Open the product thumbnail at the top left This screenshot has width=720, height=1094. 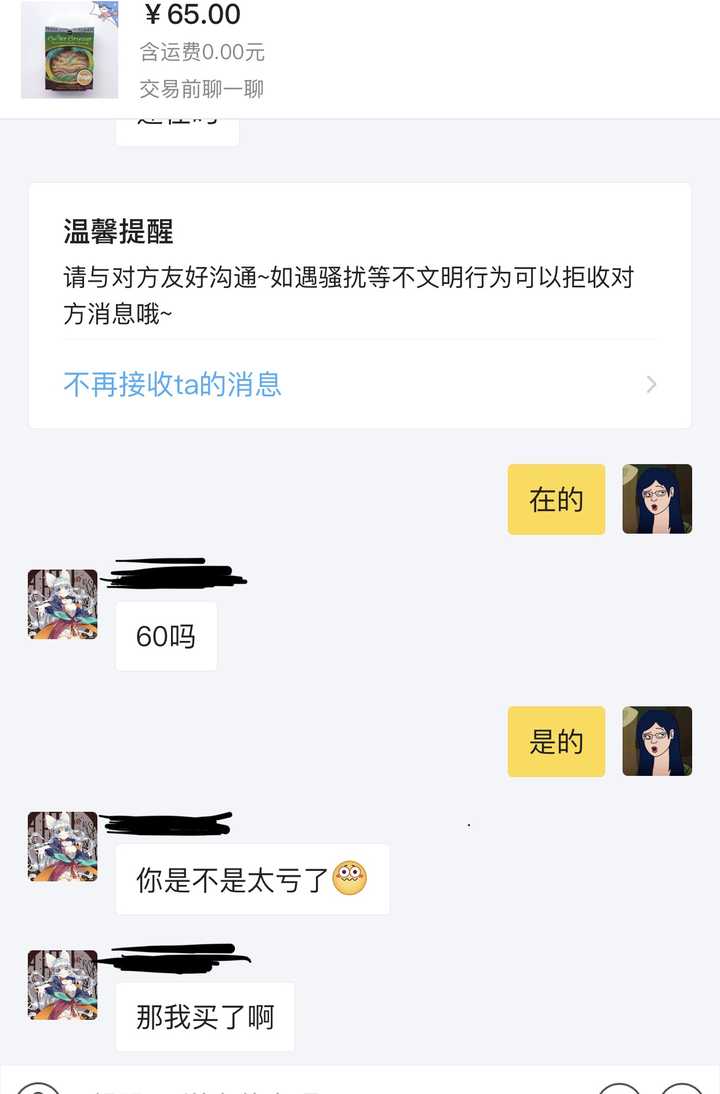(70, 52)
